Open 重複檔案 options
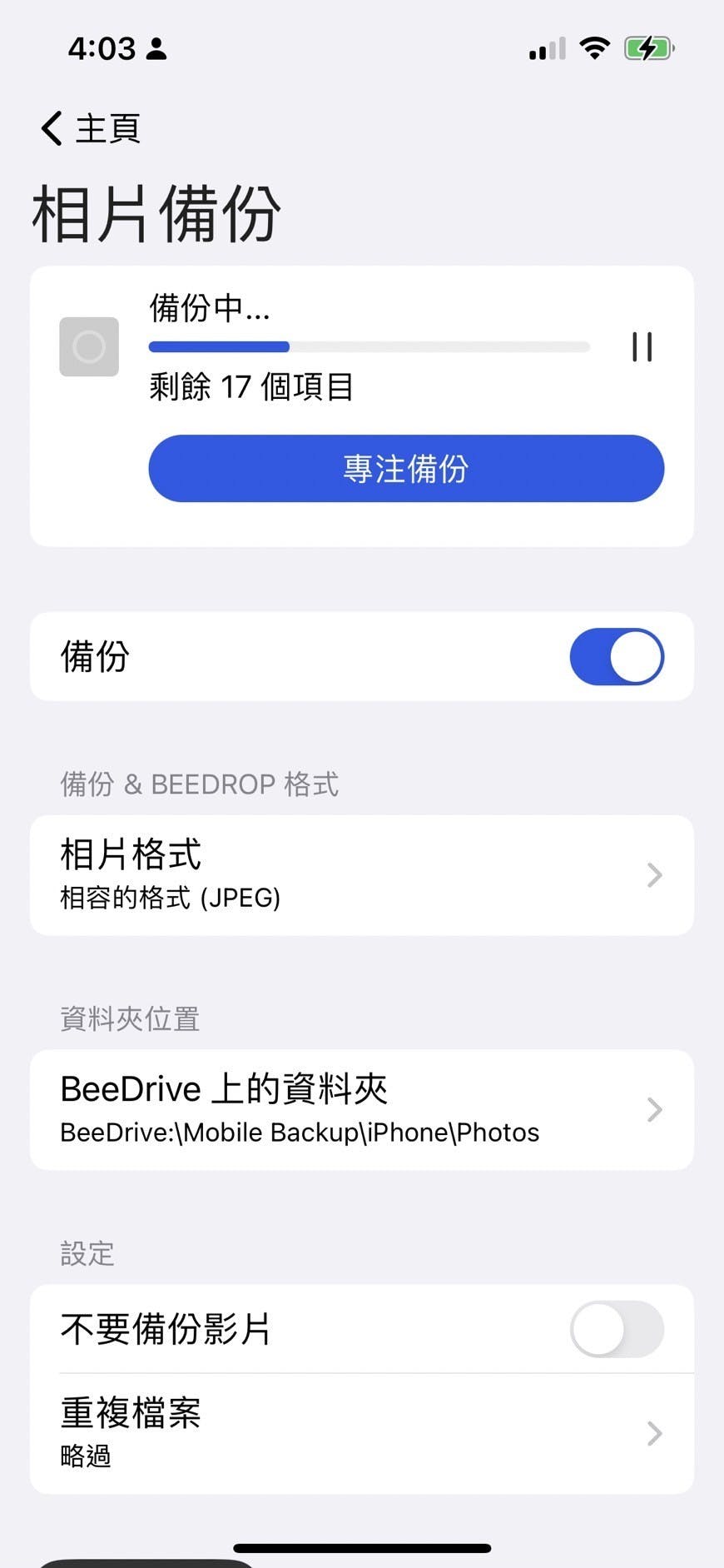This screenshot has width=724, height=1568. click(x=362, y=1433)
